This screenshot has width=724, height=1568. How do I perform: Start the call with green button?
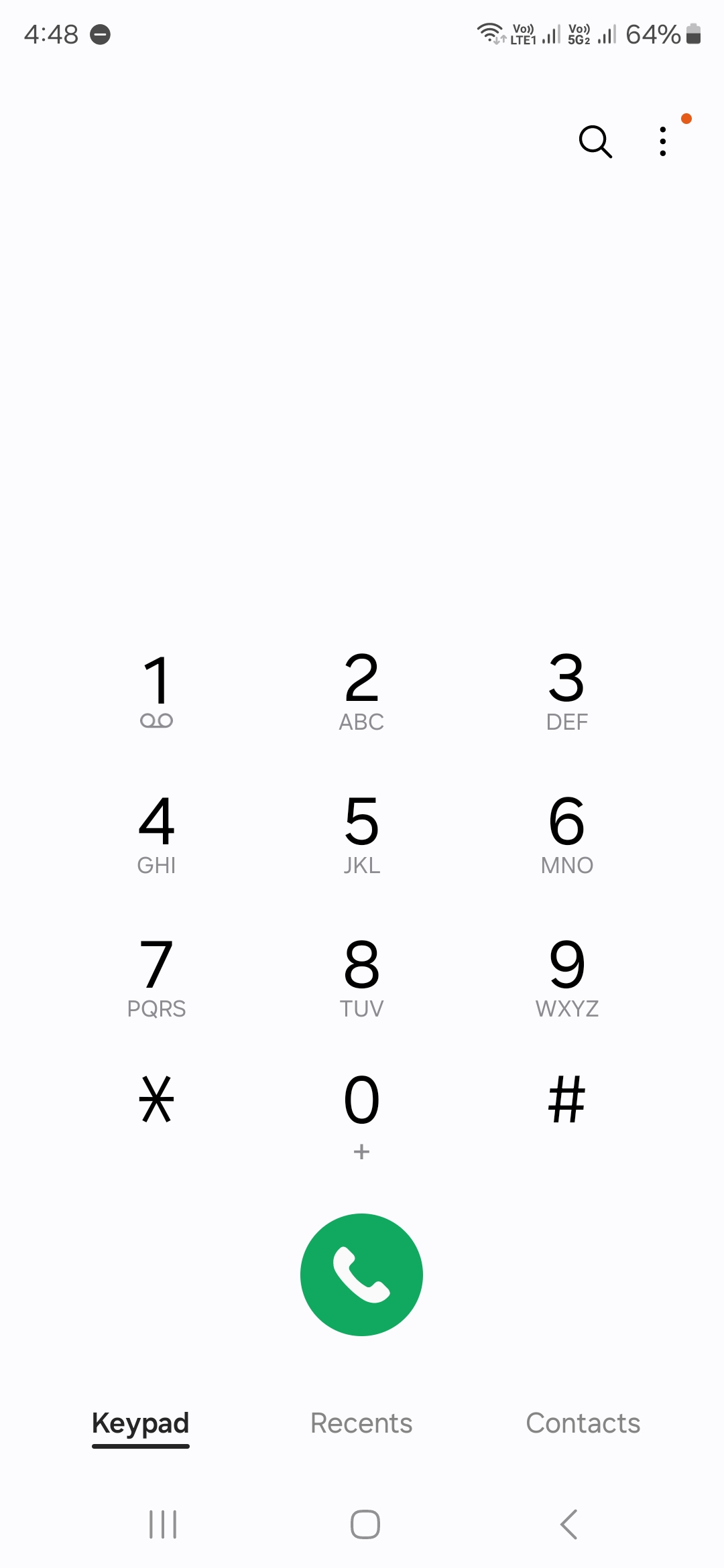point(361,1275)
